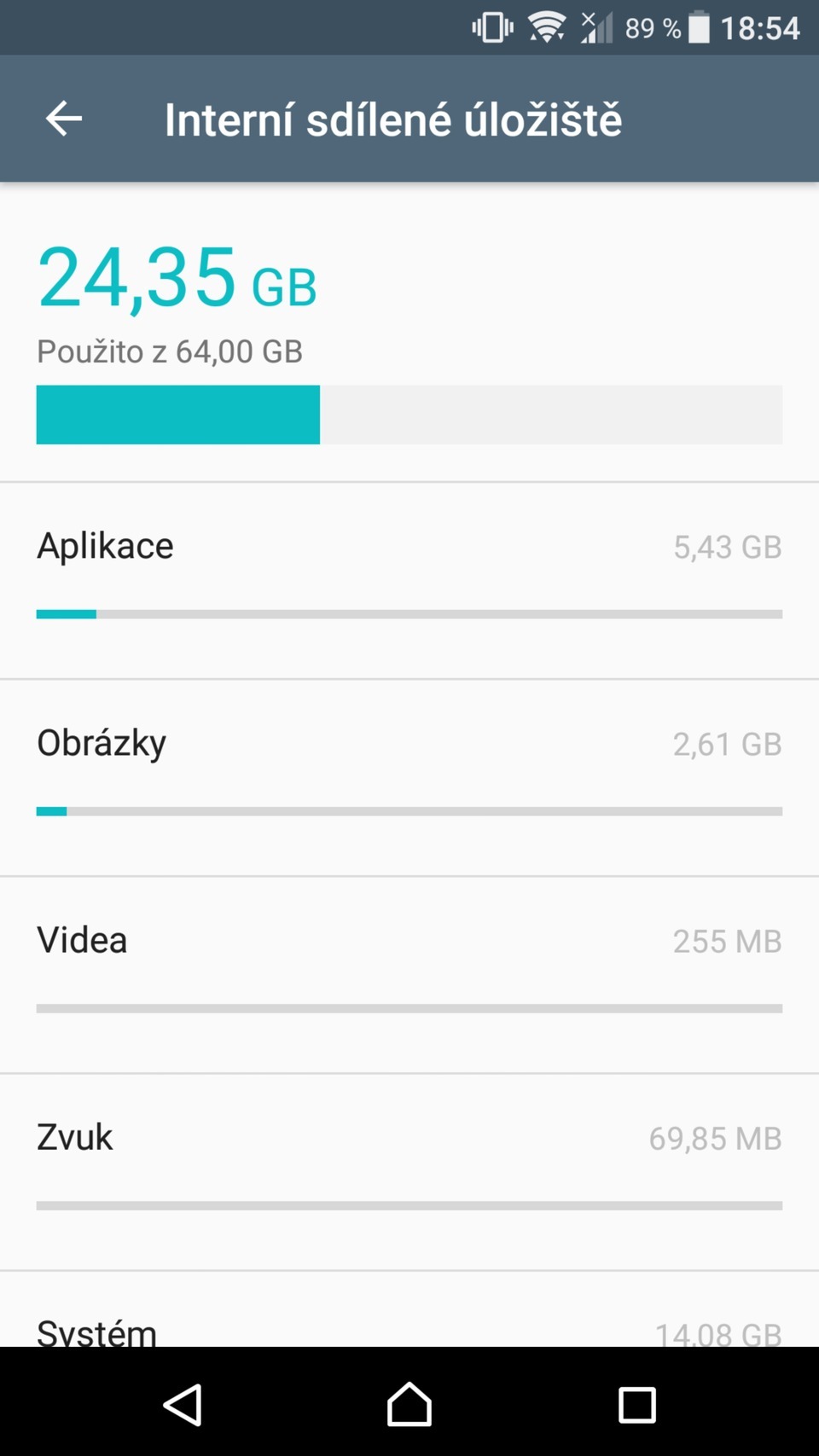Open the Obrázky storage category
819x1456 pixels.
point(101,742)
